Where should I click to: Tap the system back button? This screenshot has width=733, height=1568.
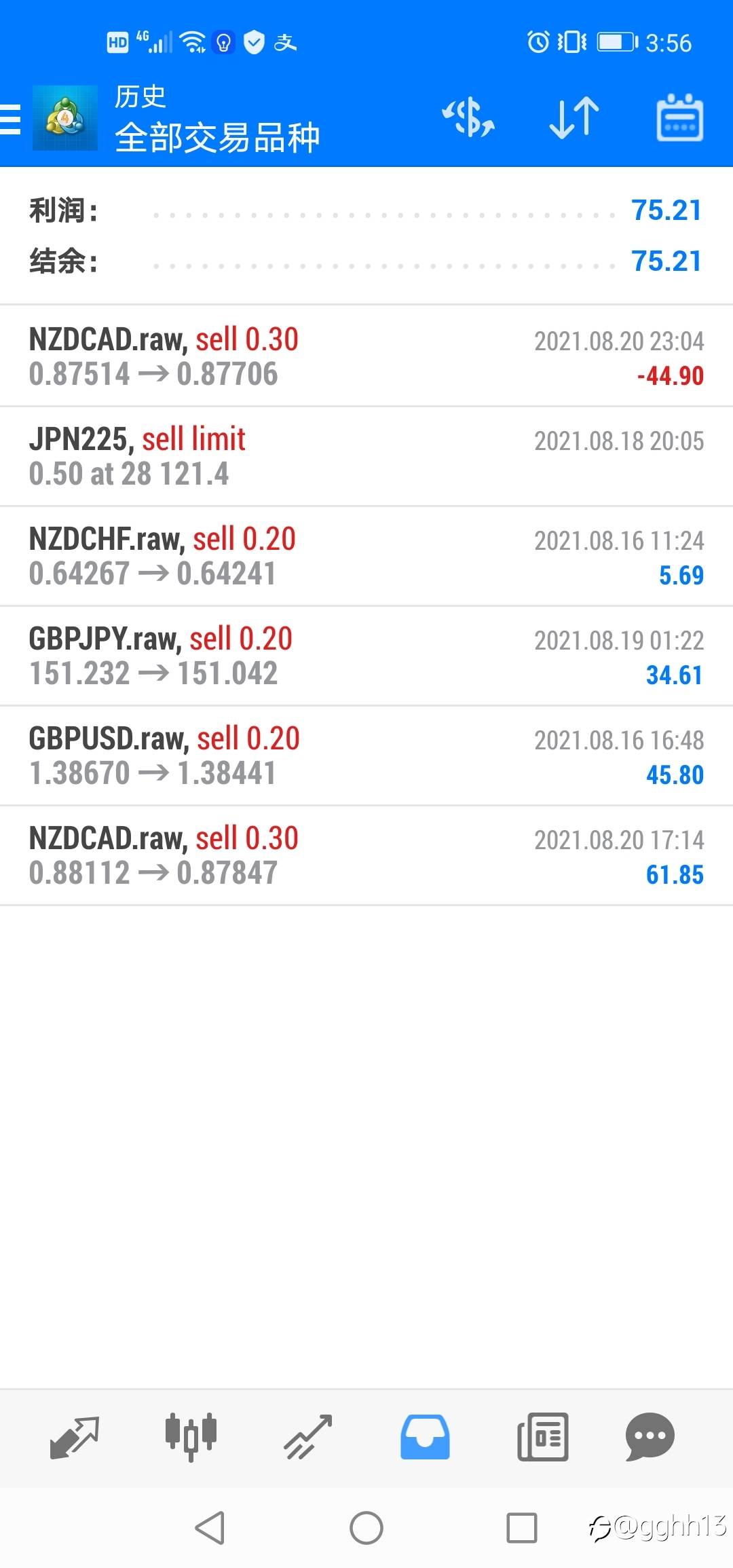click(210, 1528)
